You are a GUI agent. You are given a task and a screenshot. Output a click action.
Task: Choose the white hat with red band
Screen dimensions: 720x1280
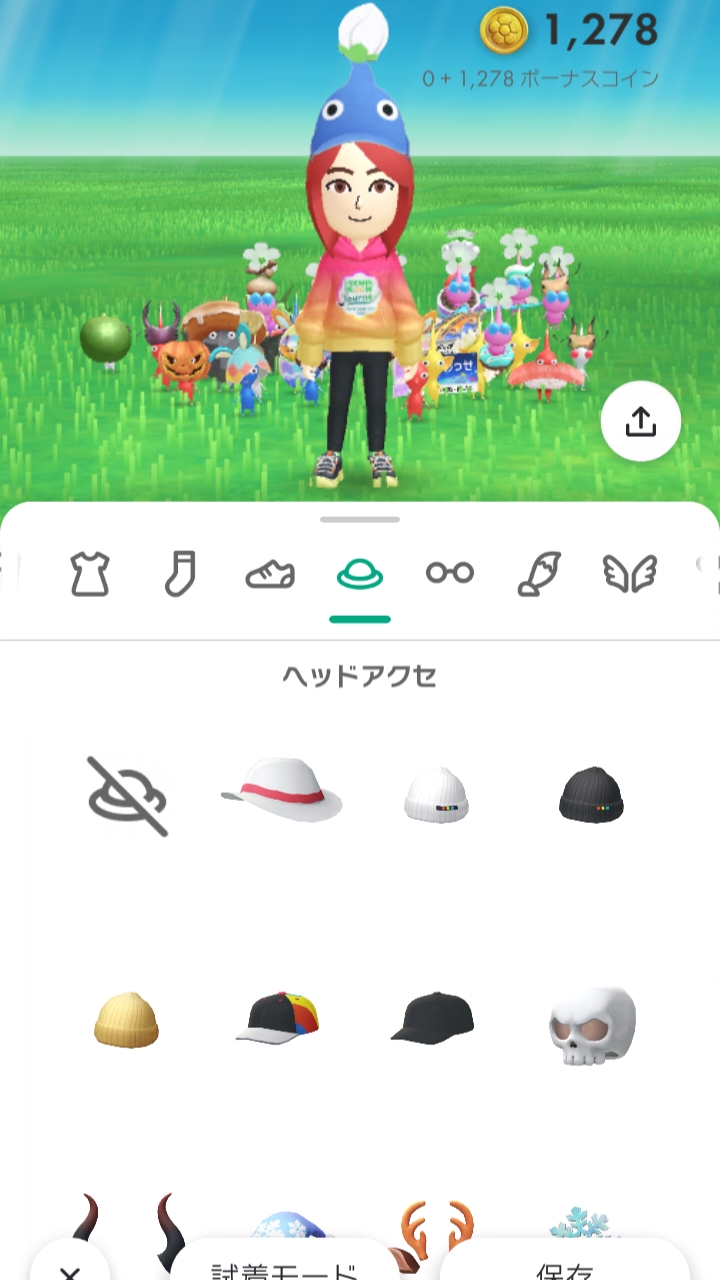pos(282,790)
